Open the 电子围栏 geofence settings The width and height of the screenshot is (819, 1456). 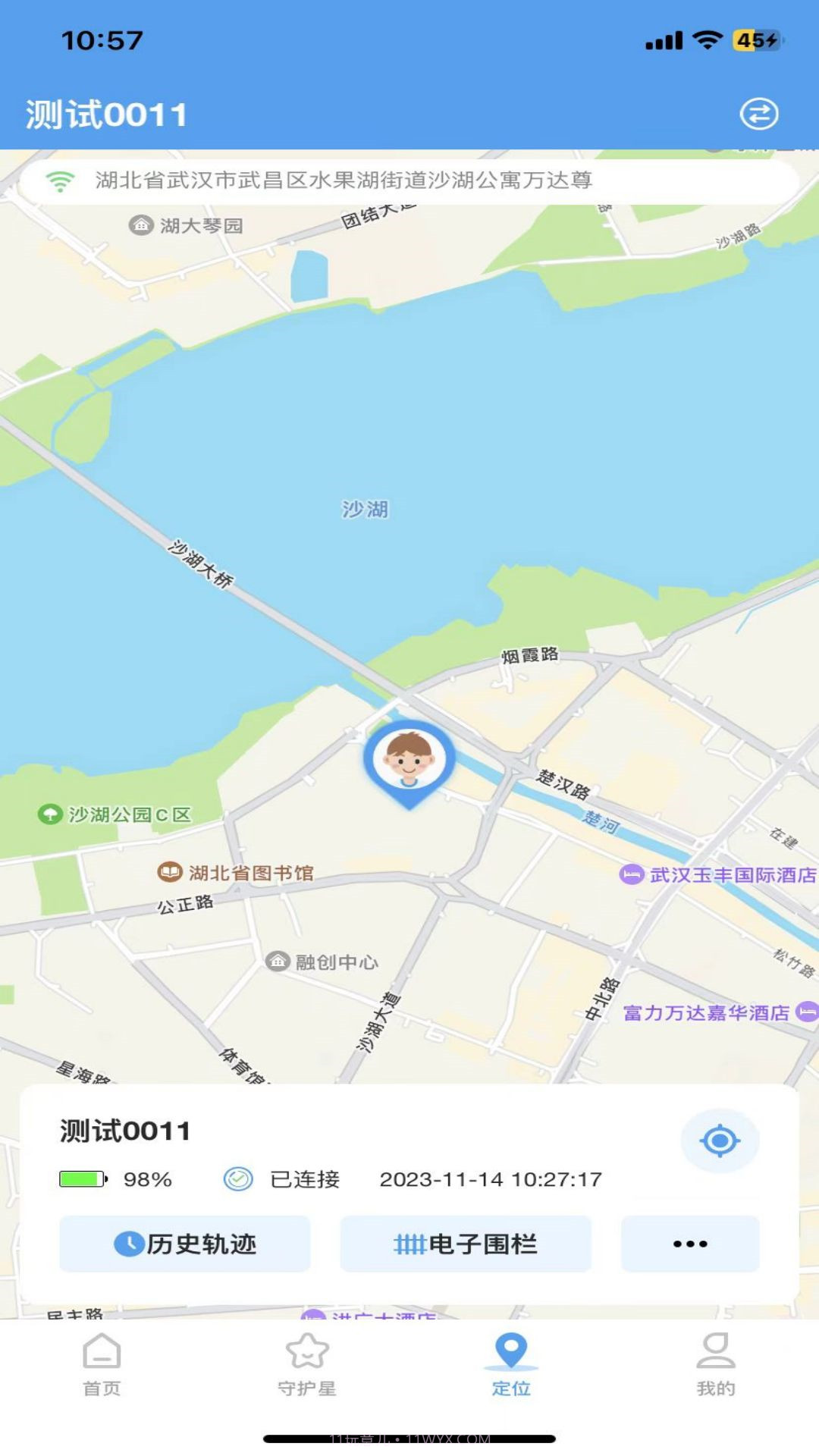pyautogui.click(x=466, y=1243)
